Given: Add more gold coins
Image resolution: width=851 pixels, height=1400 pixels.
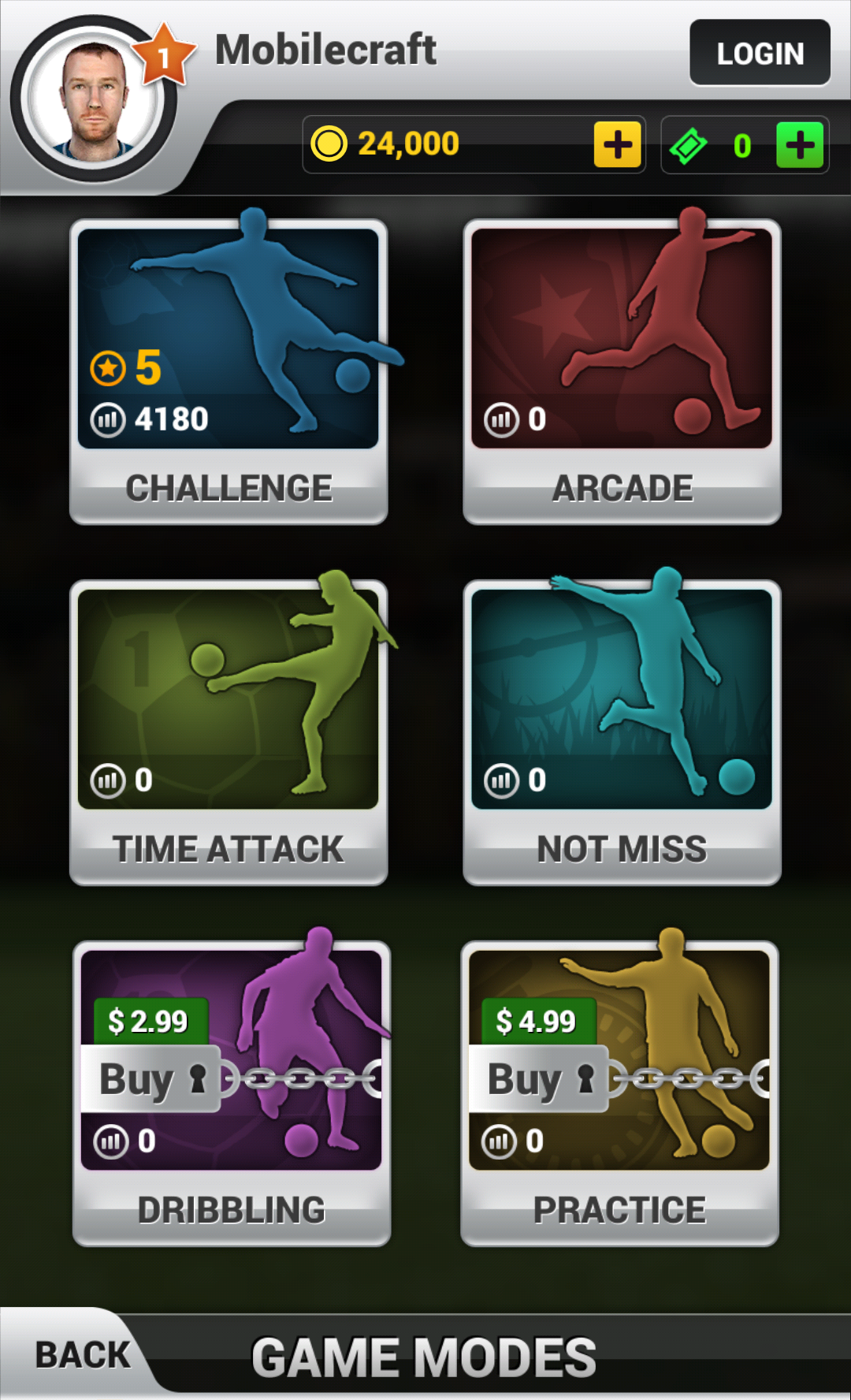Looking at the screenshot, I should pos(617,145).
